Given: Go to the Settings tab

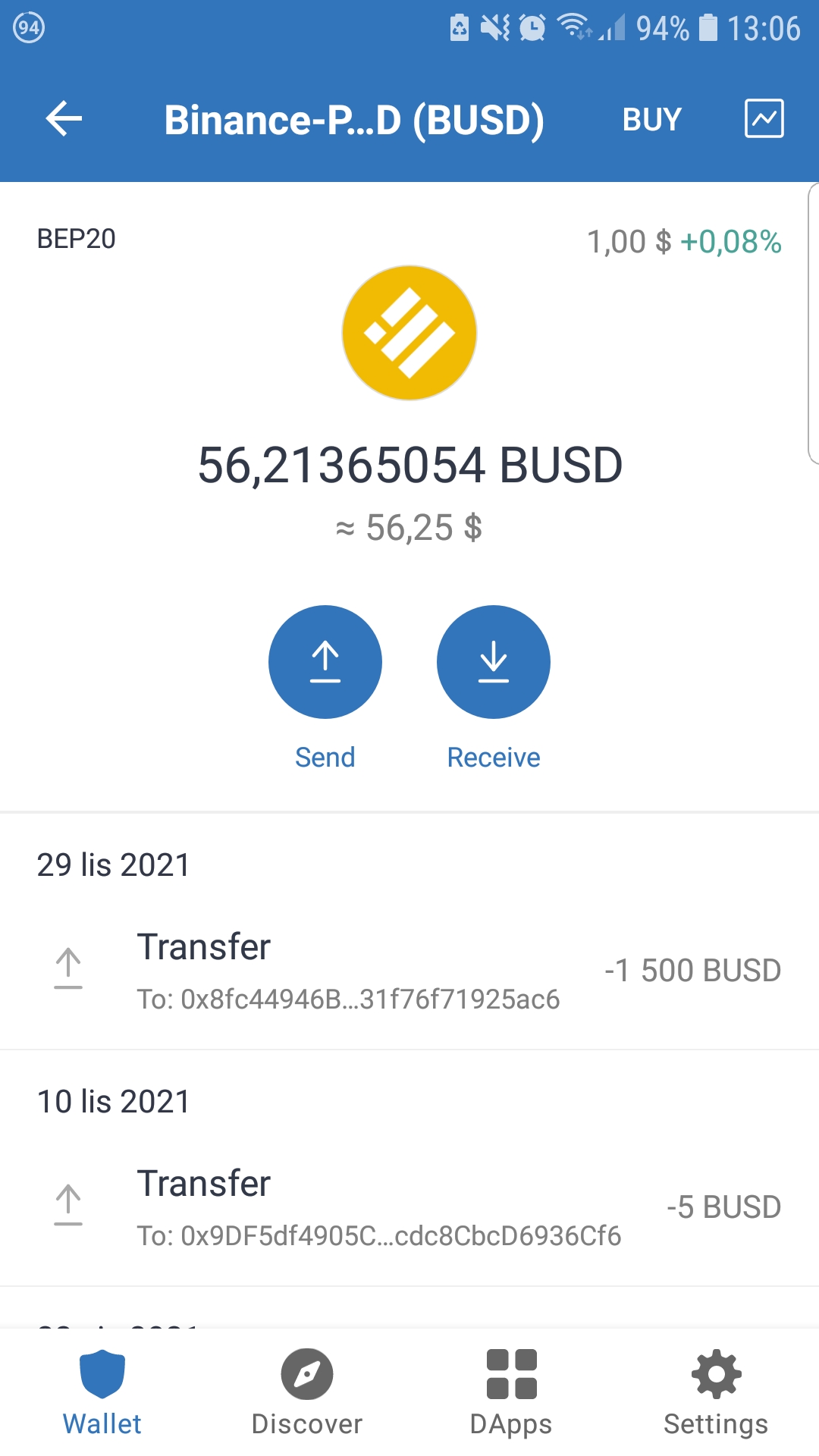Looking at the screenshot, I should coord(717,1392).
